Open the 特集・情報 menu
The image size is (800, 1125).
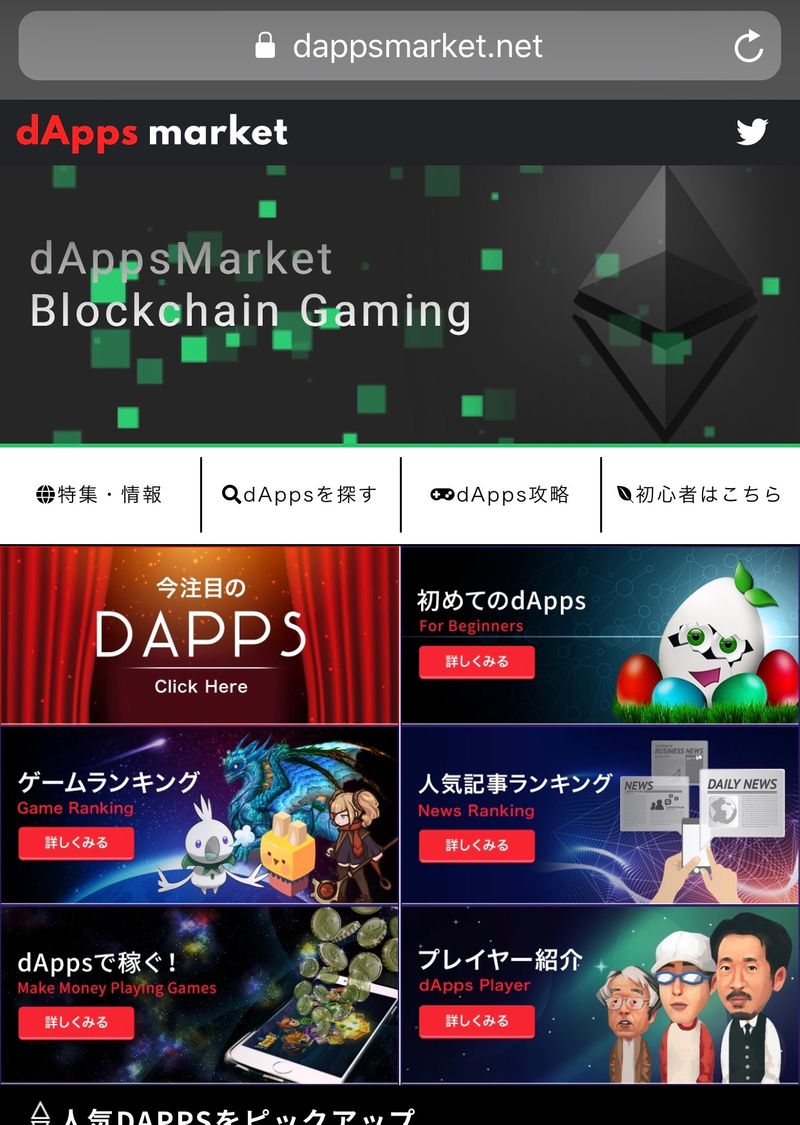(100, 495)
